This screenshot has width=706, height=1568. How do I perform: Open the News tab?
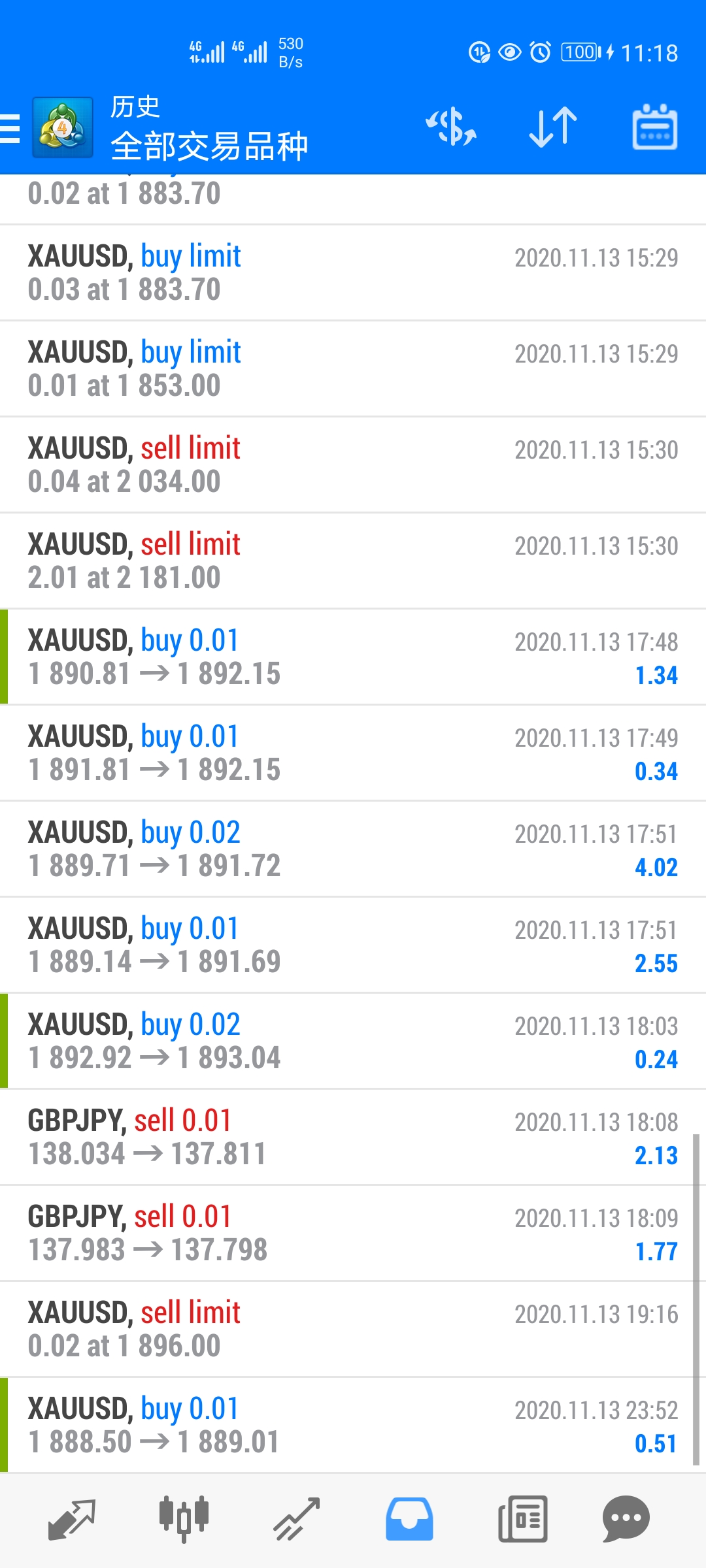pos(522,1520)
